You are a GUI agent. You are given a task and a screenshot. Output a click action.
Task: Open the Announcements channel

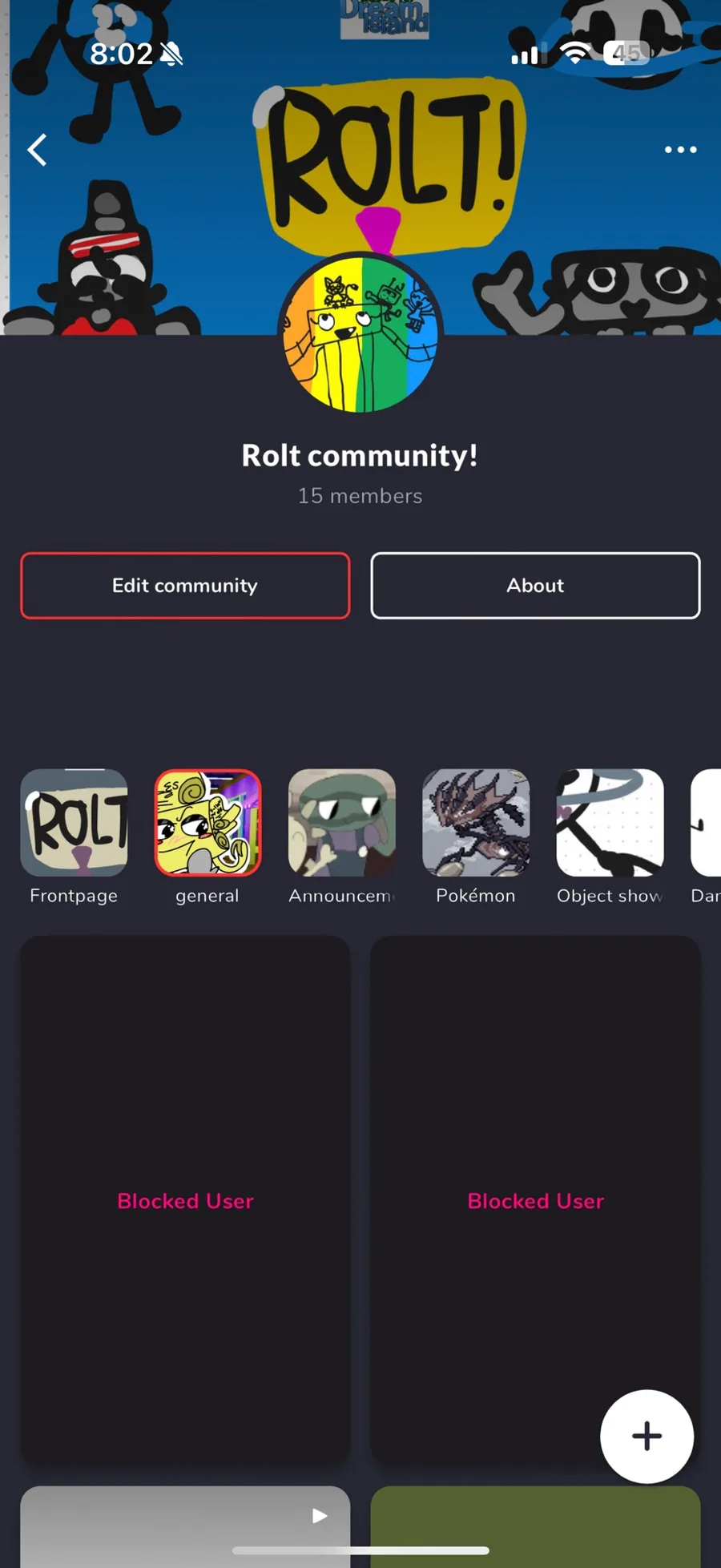(342, 824)
